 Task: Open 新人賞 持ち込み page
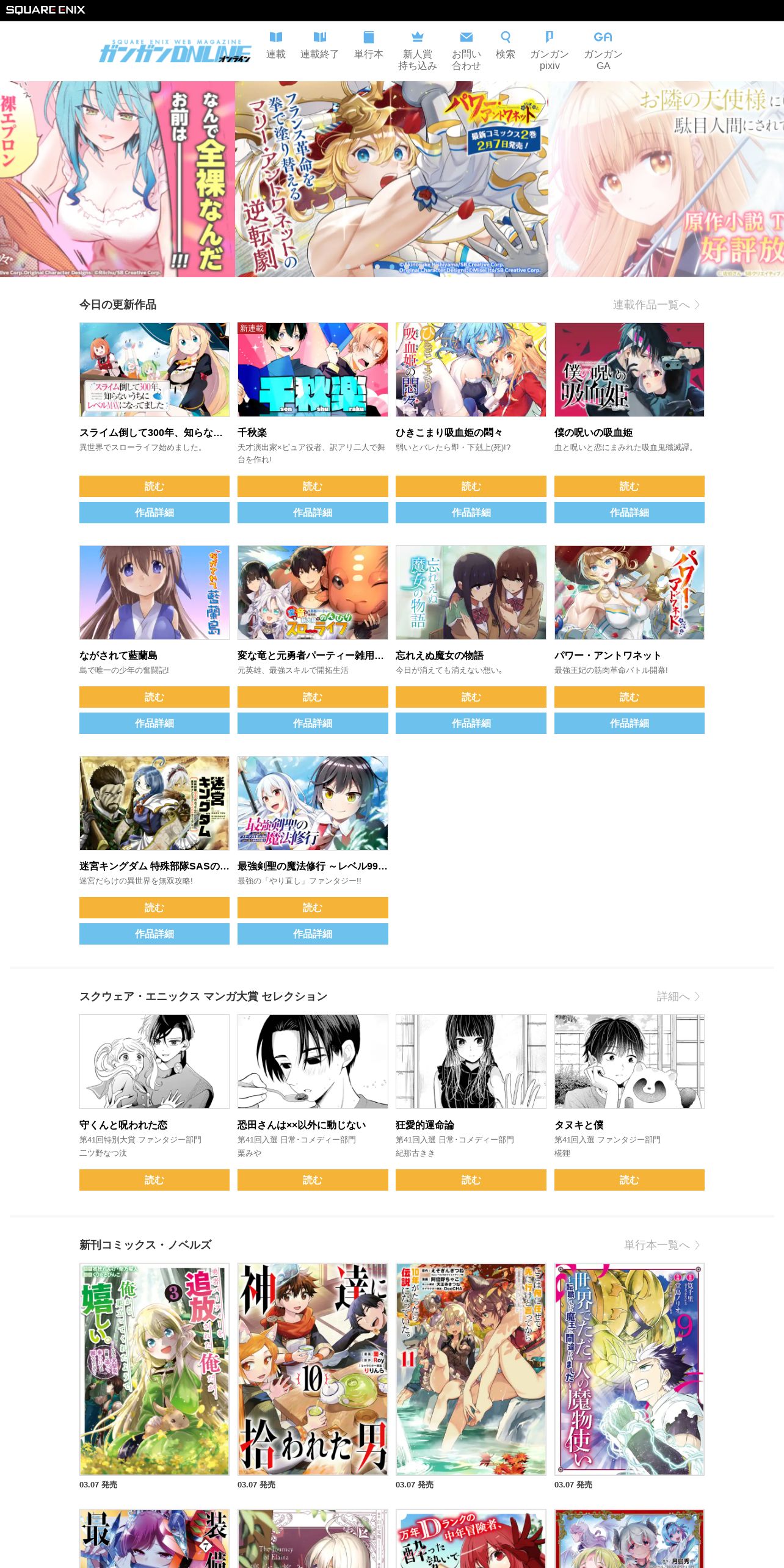pyautogui.click(x=418, y=51)
